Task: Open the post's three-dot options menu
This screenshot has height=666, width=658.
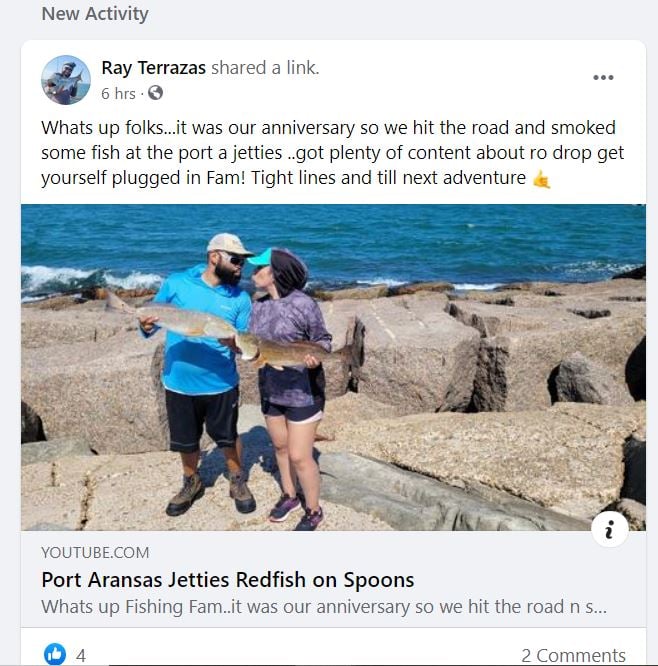Action: (x=603, y=78)
